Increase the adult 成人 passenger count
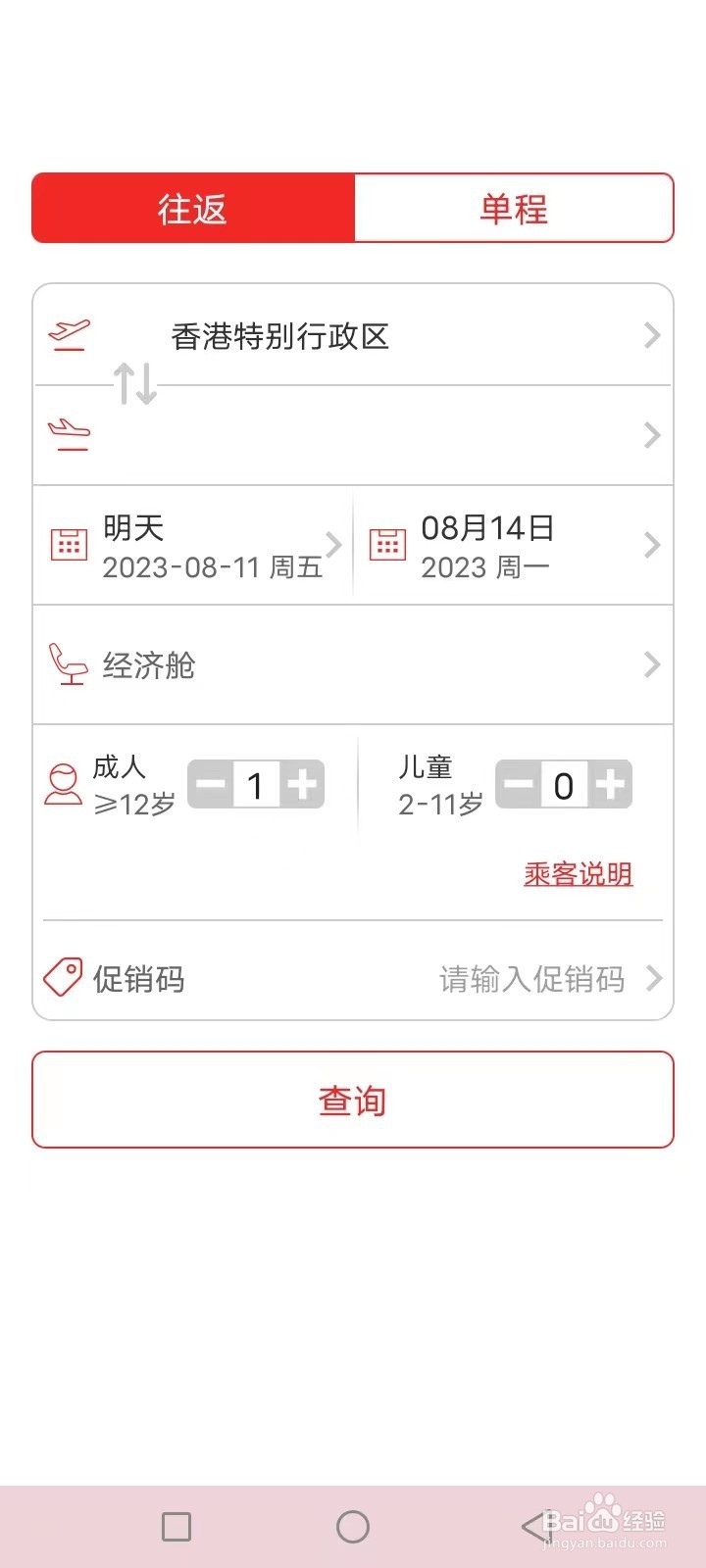This screenshot has height=1568, width=706. (302, 784)
